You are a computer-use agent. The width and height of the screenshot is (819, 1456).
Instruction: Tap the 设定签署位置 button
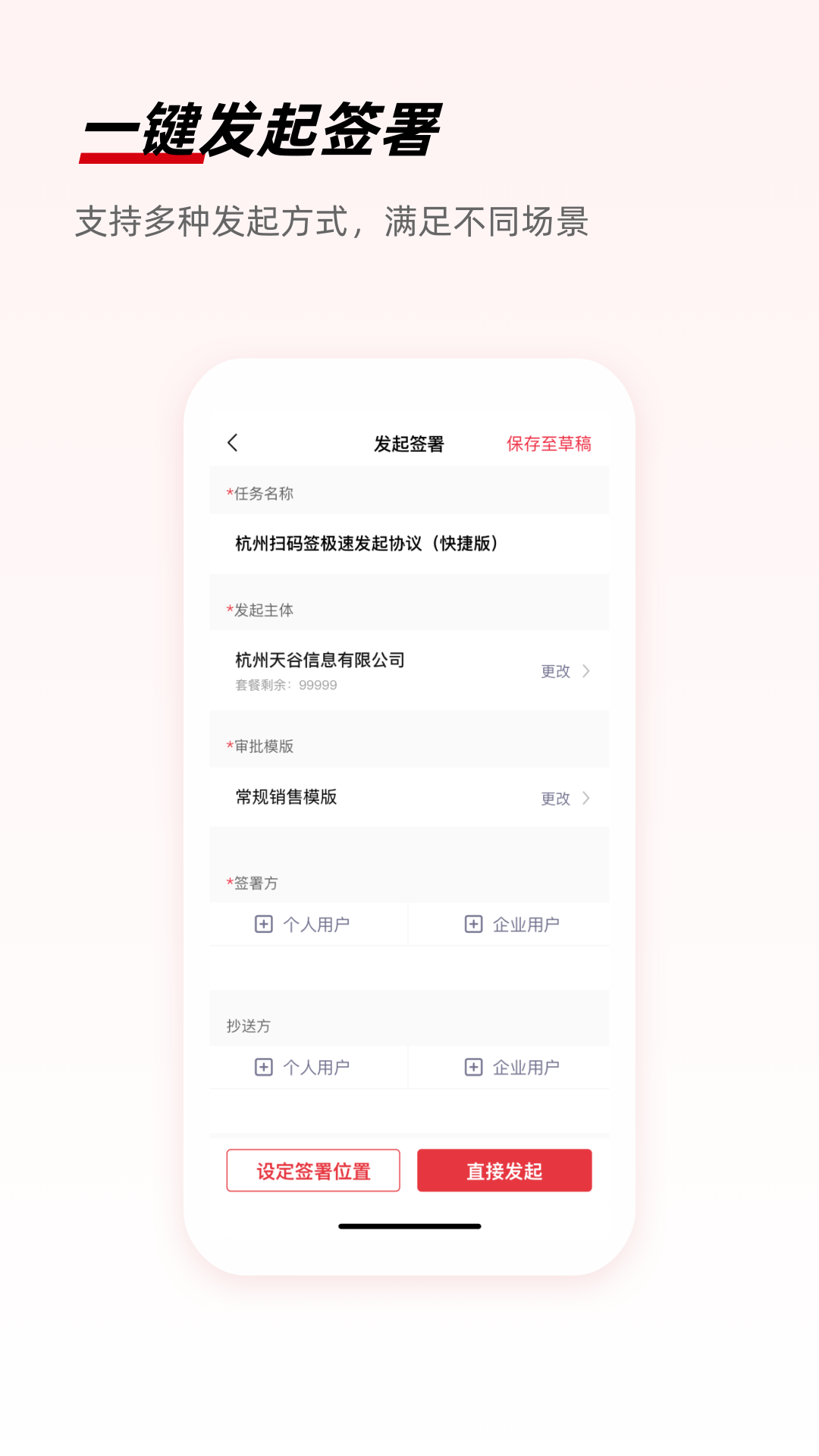coord(313,1170)
